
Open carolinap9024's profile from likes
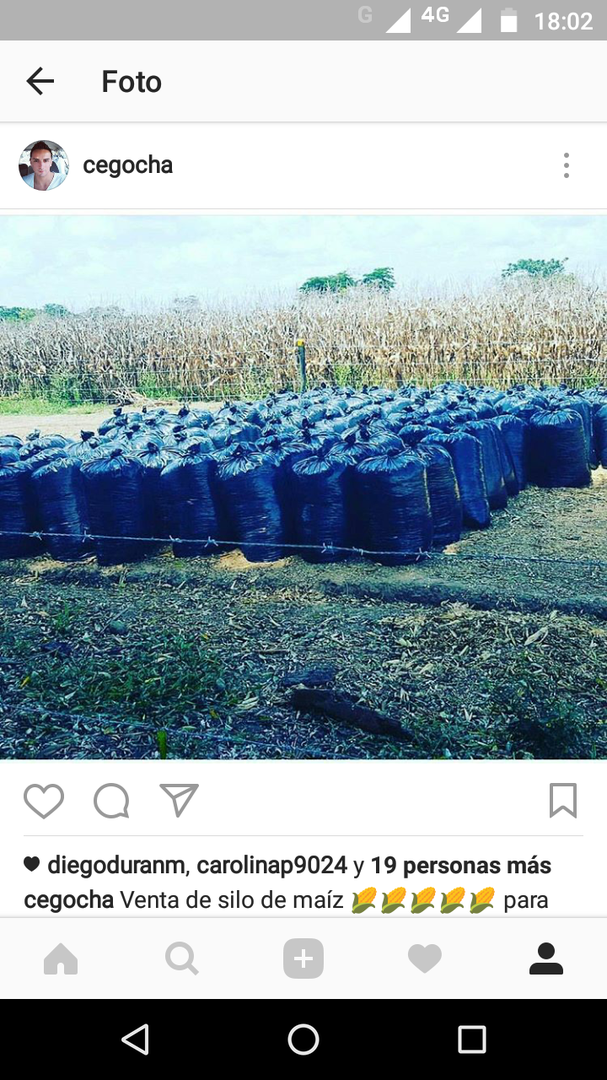coord(271,865)
